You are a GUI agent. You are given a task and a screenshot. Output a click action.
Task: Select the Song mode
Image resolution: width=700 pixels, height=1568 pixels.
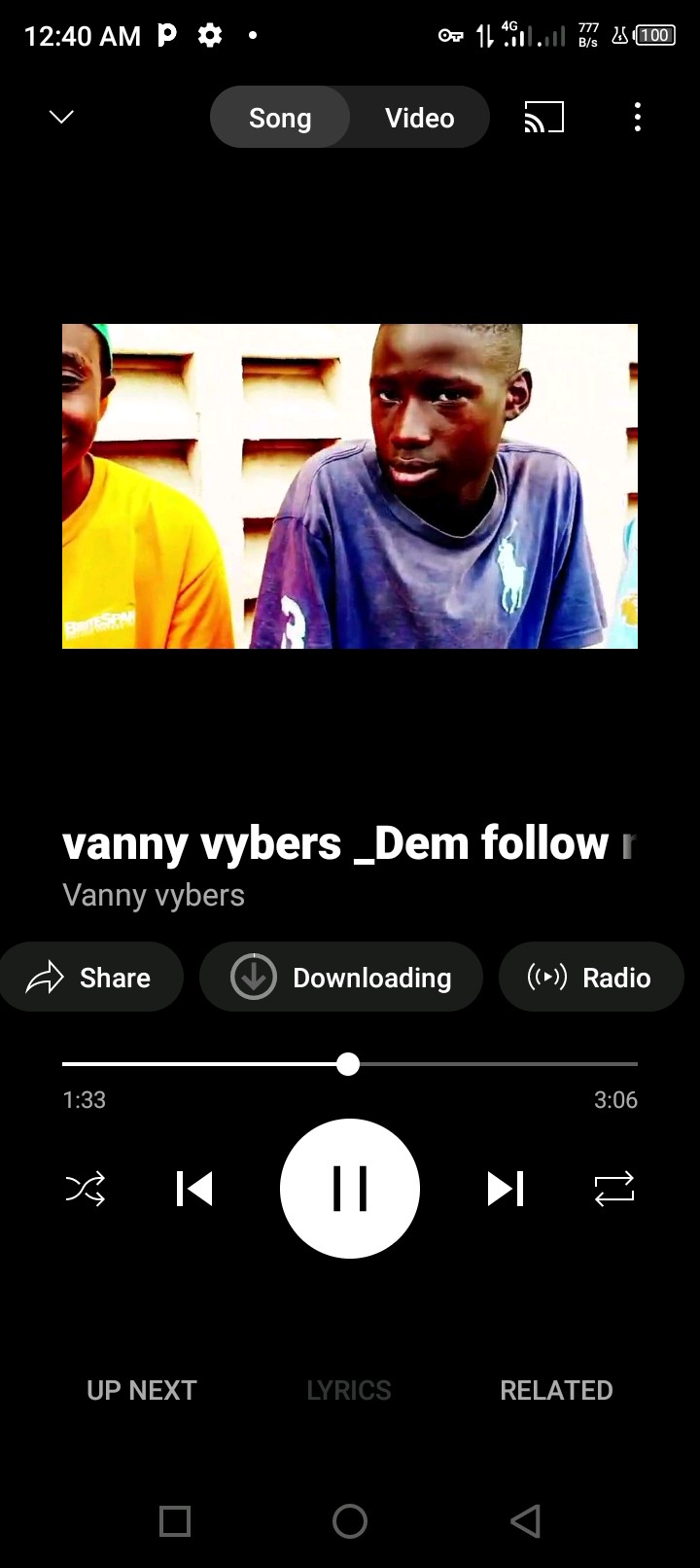coord(280,118)
